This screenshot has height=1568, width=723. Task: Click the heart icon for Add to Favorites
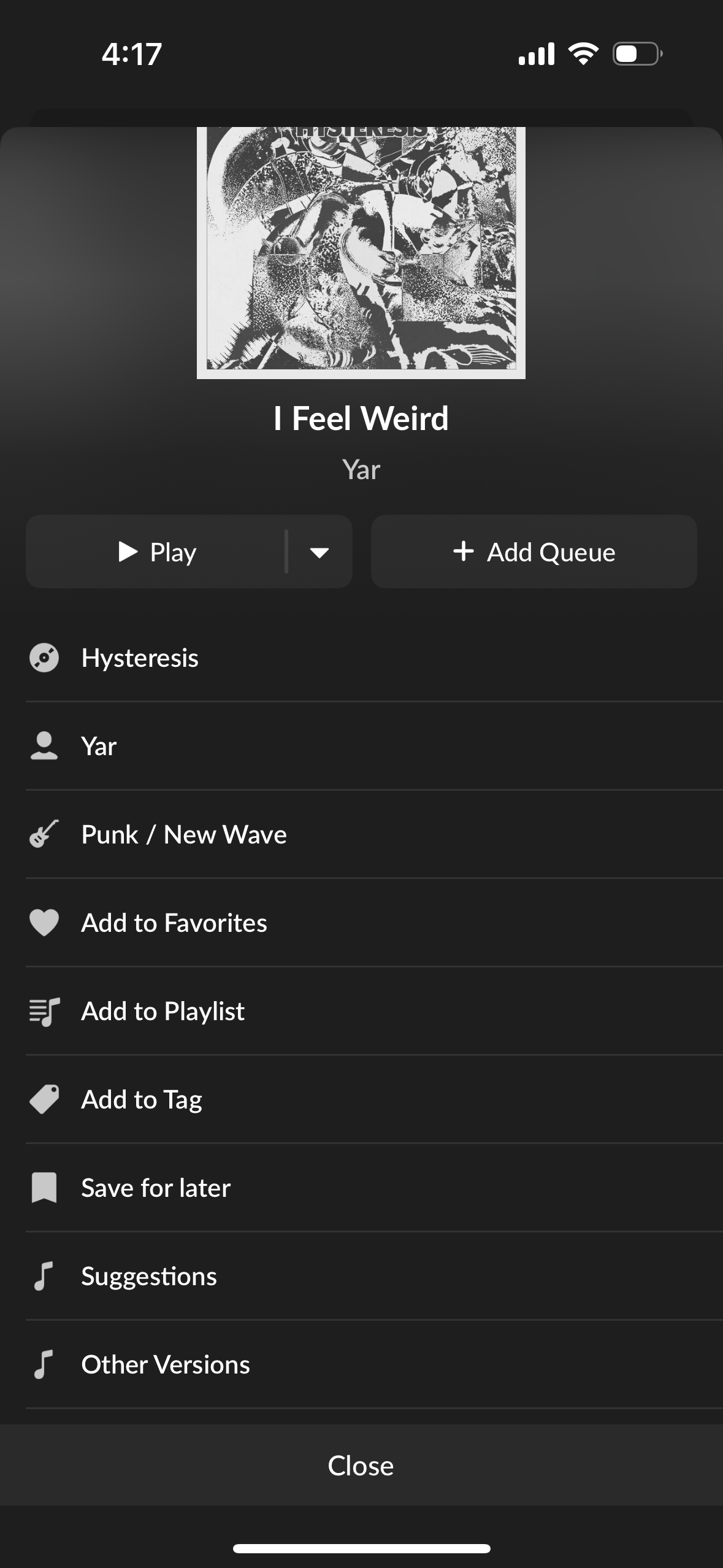44,922
